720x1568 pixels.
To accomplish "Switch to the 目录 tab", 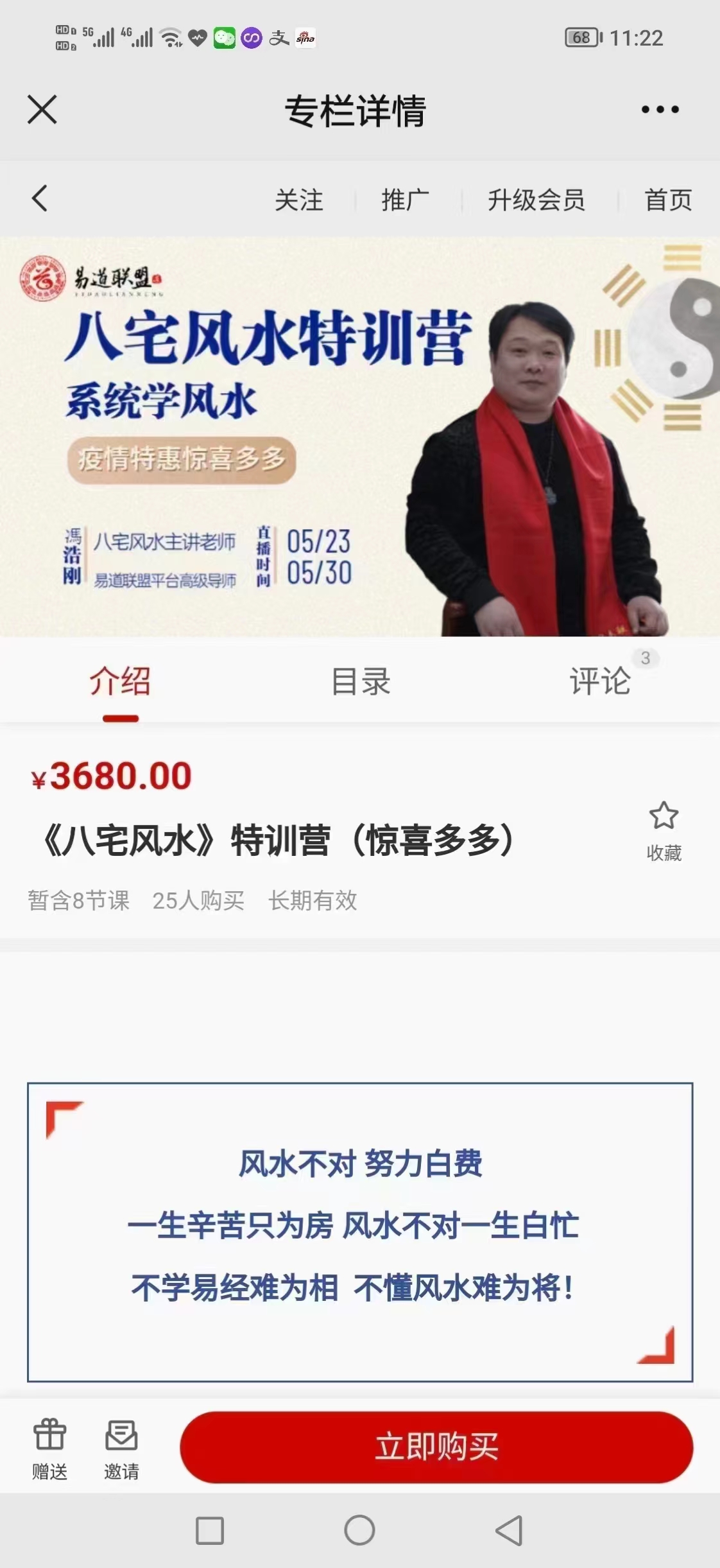I will pos(360,683).
